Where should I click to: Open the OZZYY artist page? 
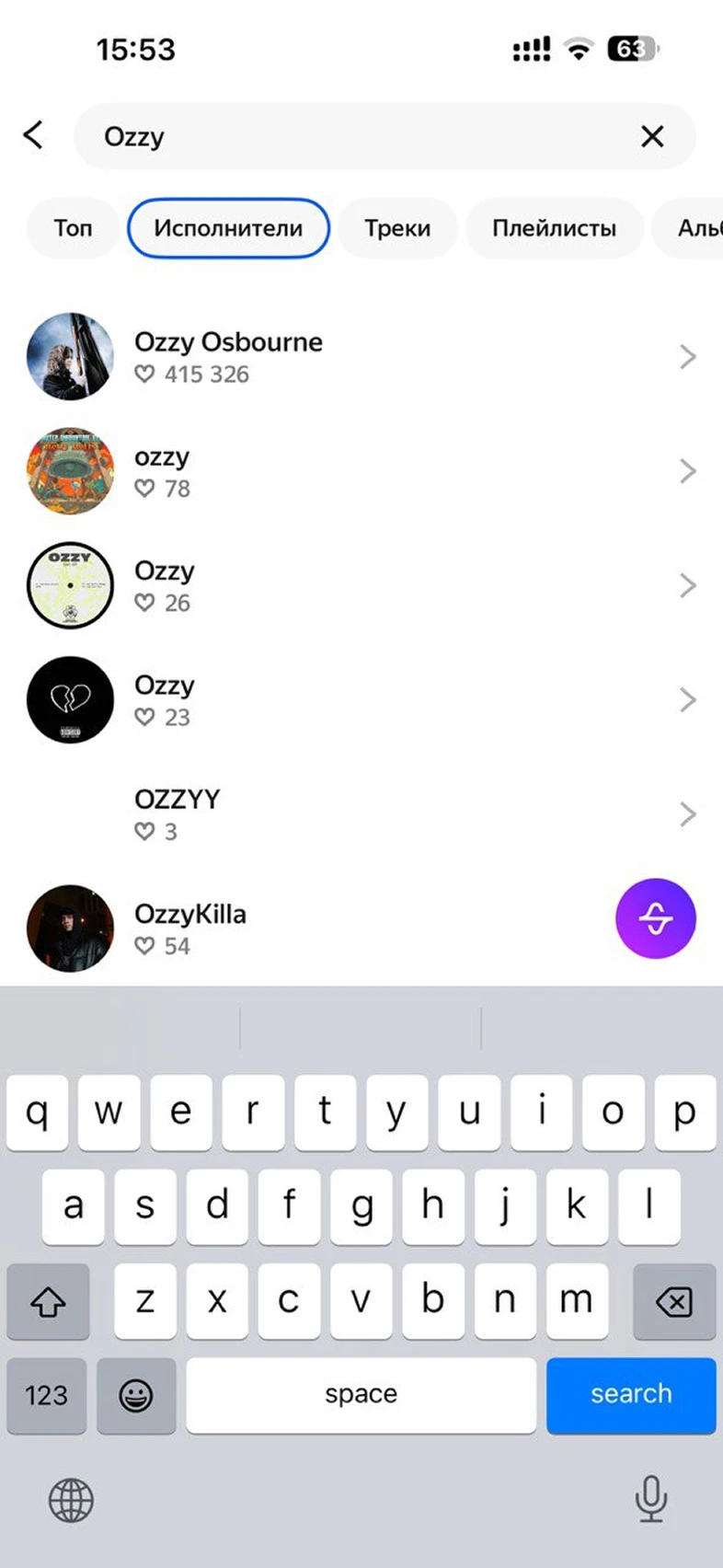[359, 814]
